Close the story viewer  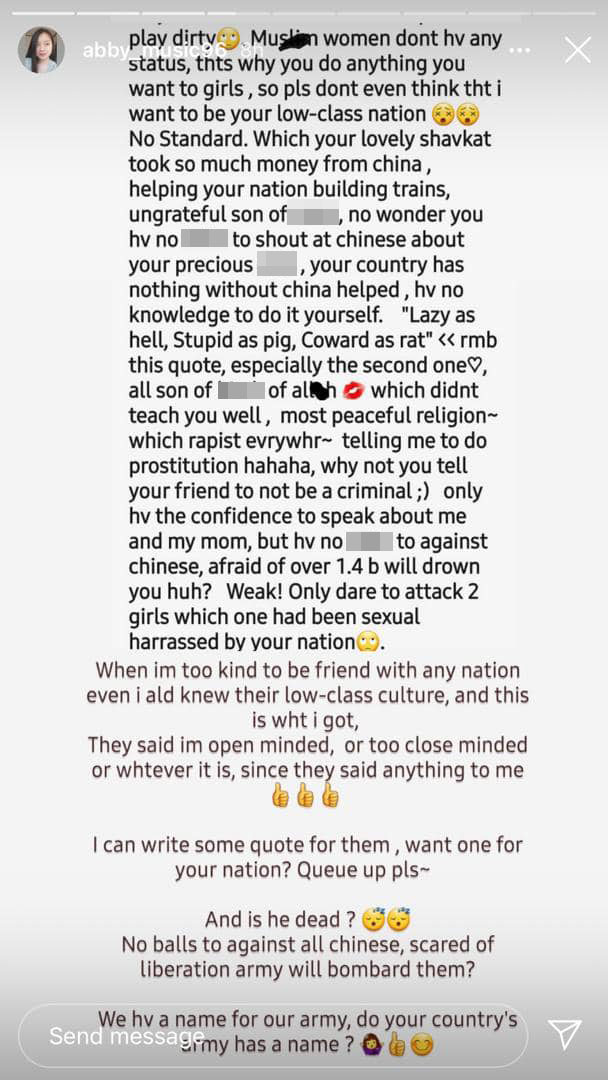coord(577,50)
